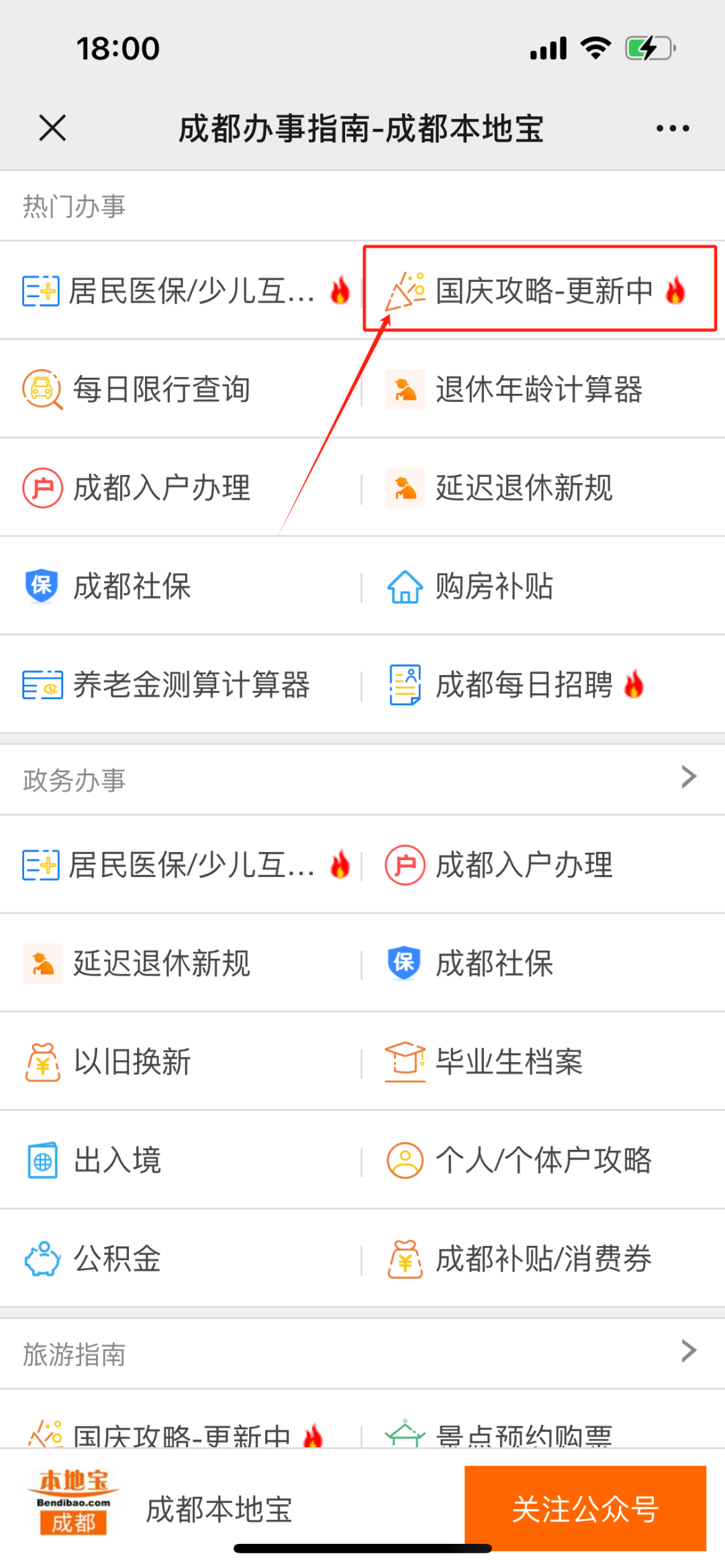Browse 成都每日招聘
The width and height of the screenshot is (725, 1568).
pyautogui.click(x=524, y=685)
